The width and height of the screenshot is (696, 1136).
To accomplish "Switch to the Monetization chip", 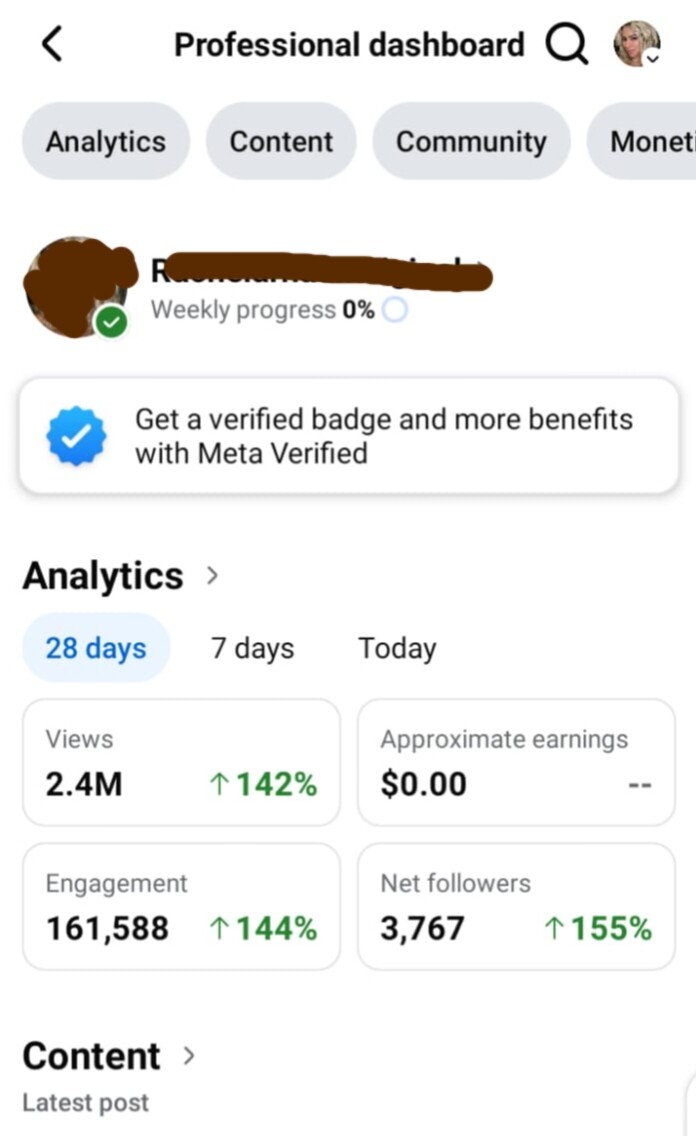I will [x=650, y=142].
